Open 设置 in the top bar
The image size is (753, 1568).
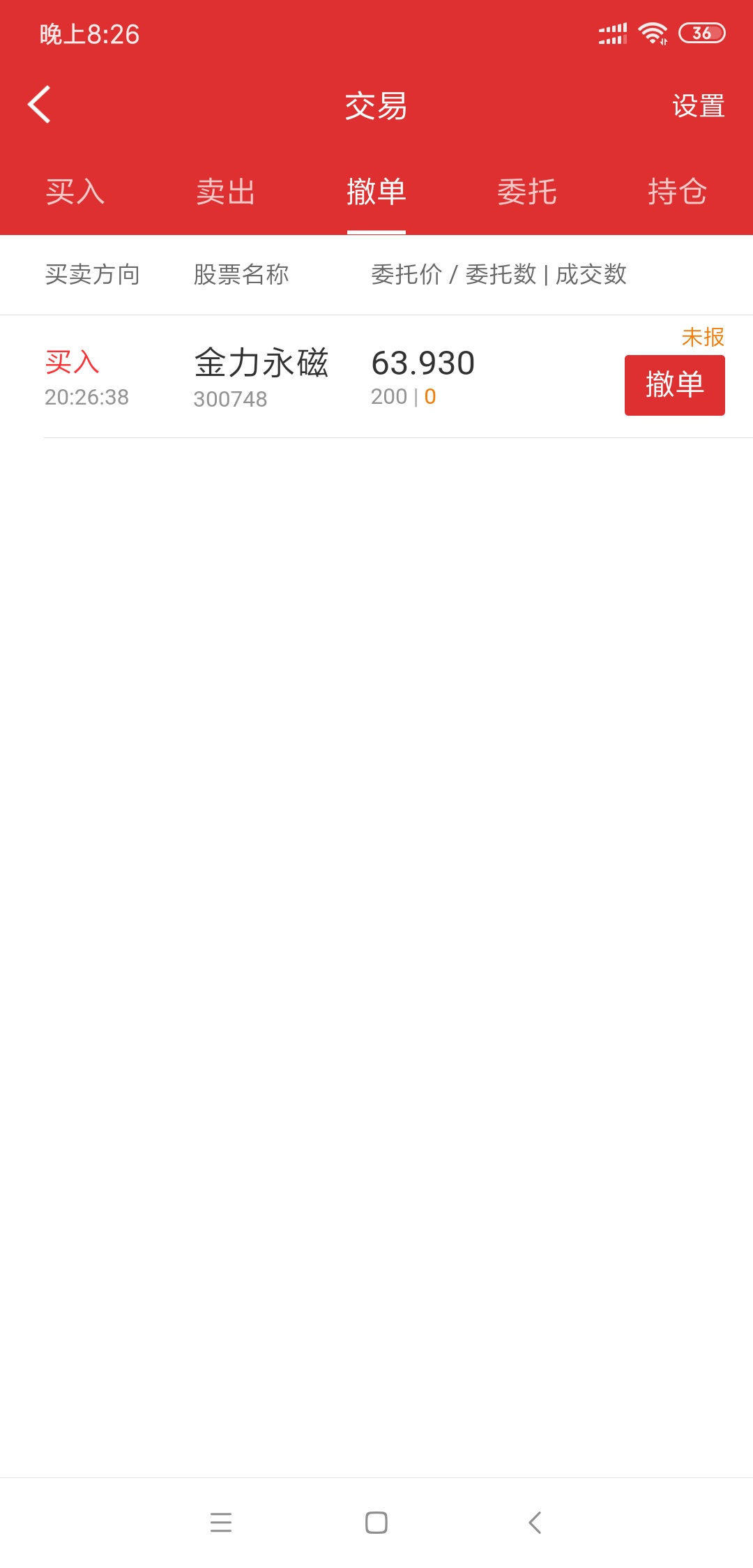pos(698,106)
